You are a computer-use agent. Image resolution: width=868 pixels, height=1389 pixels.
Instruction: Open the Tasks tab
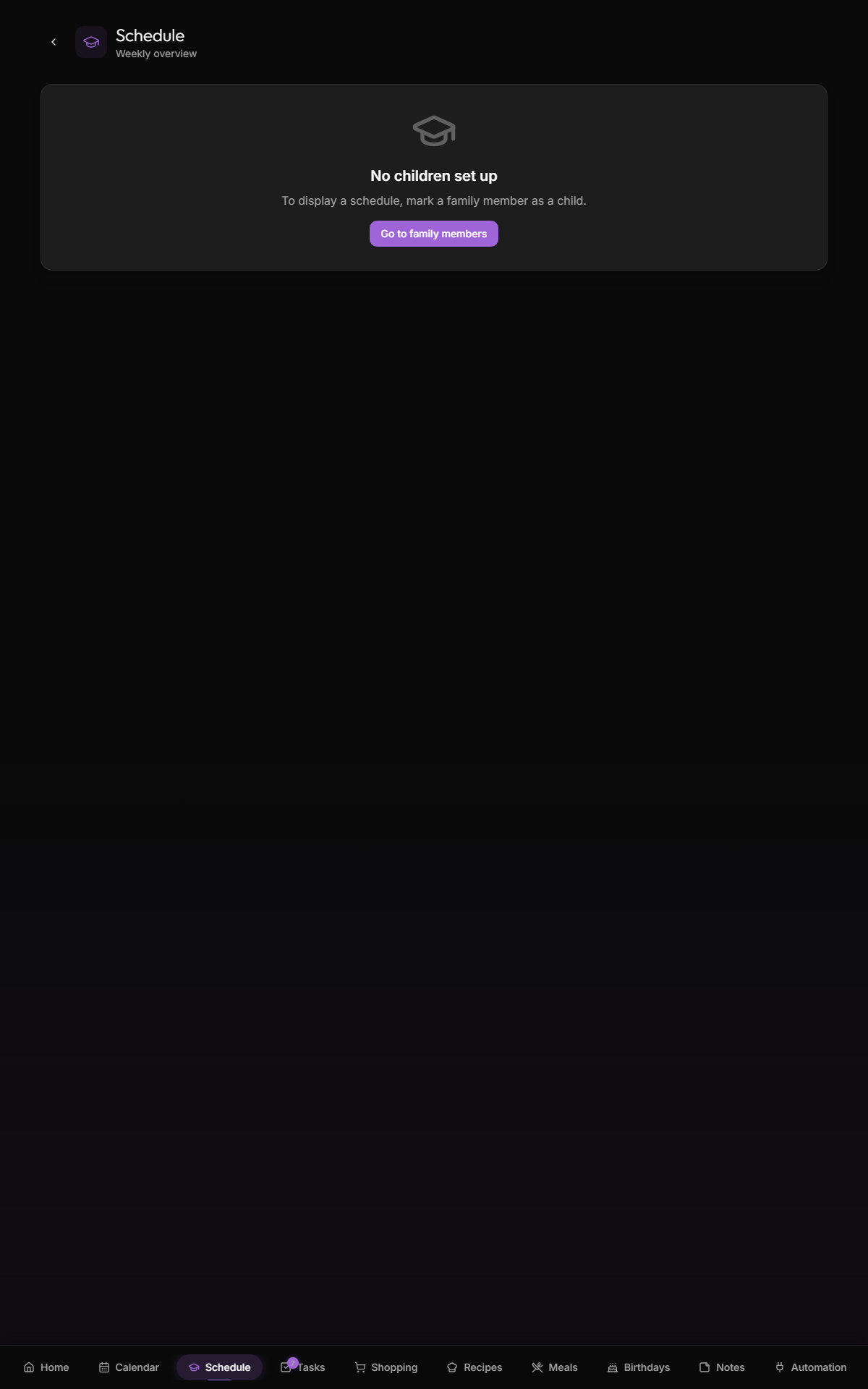tap(302, 1367)
